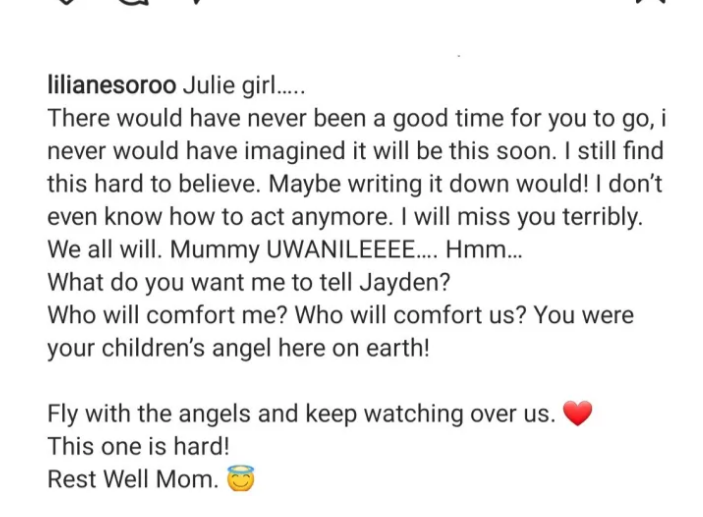The height and width of the screenshot is (517, 703).
Task: Open lilianesoroo's profile from the caption
Action: coord(112,88)
